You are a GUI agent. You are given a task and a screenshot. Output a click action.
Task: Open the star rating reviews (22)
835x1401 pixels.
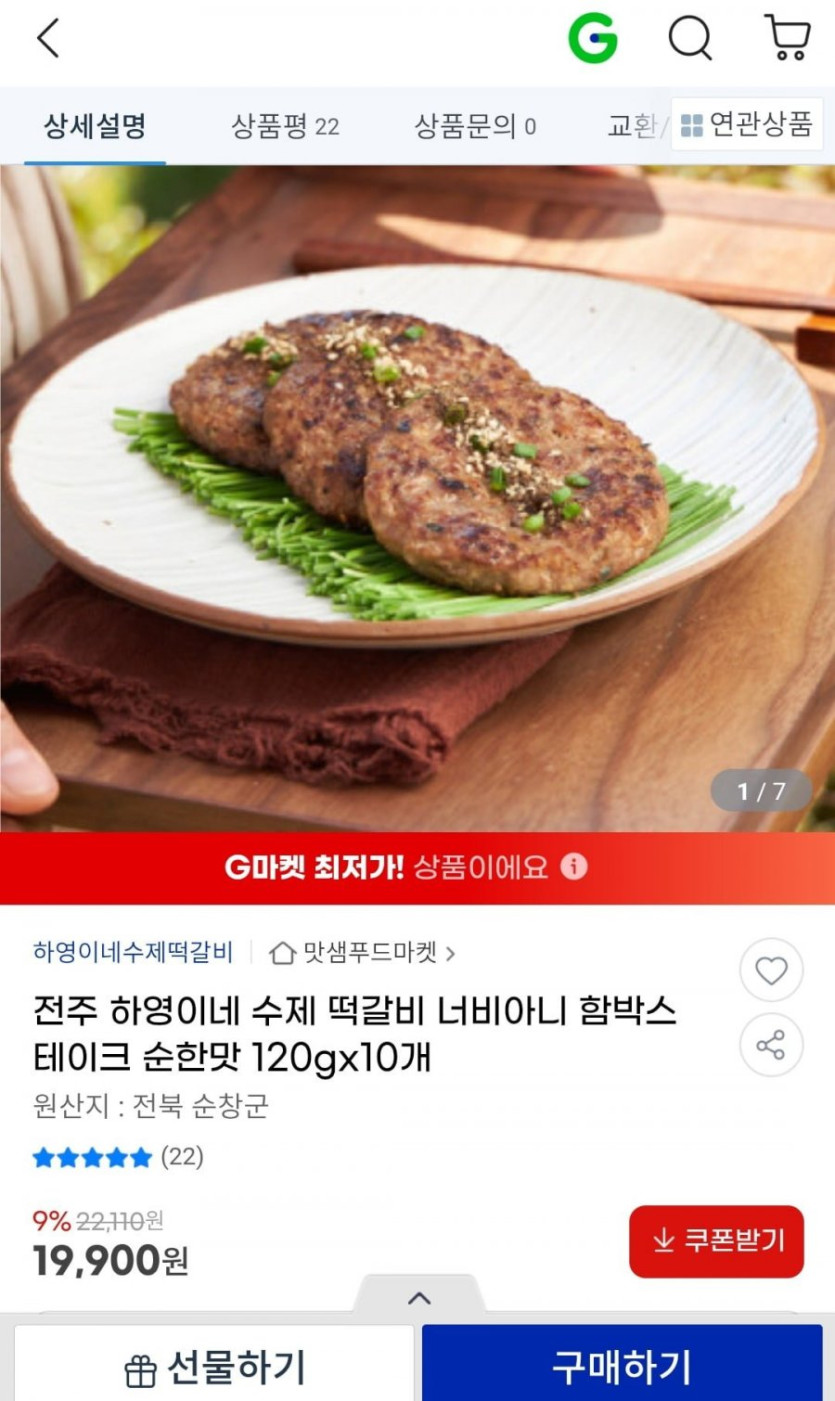[x=118, y=1157]
